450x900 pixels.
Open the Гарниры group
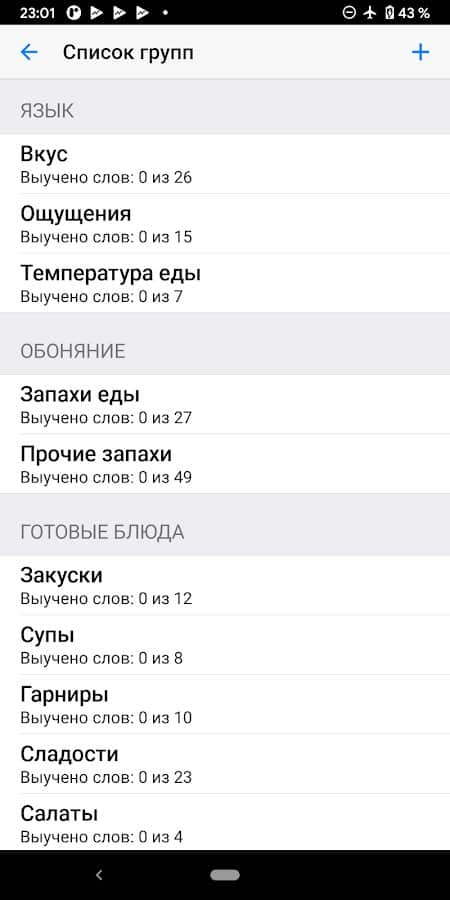tap(225, 704)
